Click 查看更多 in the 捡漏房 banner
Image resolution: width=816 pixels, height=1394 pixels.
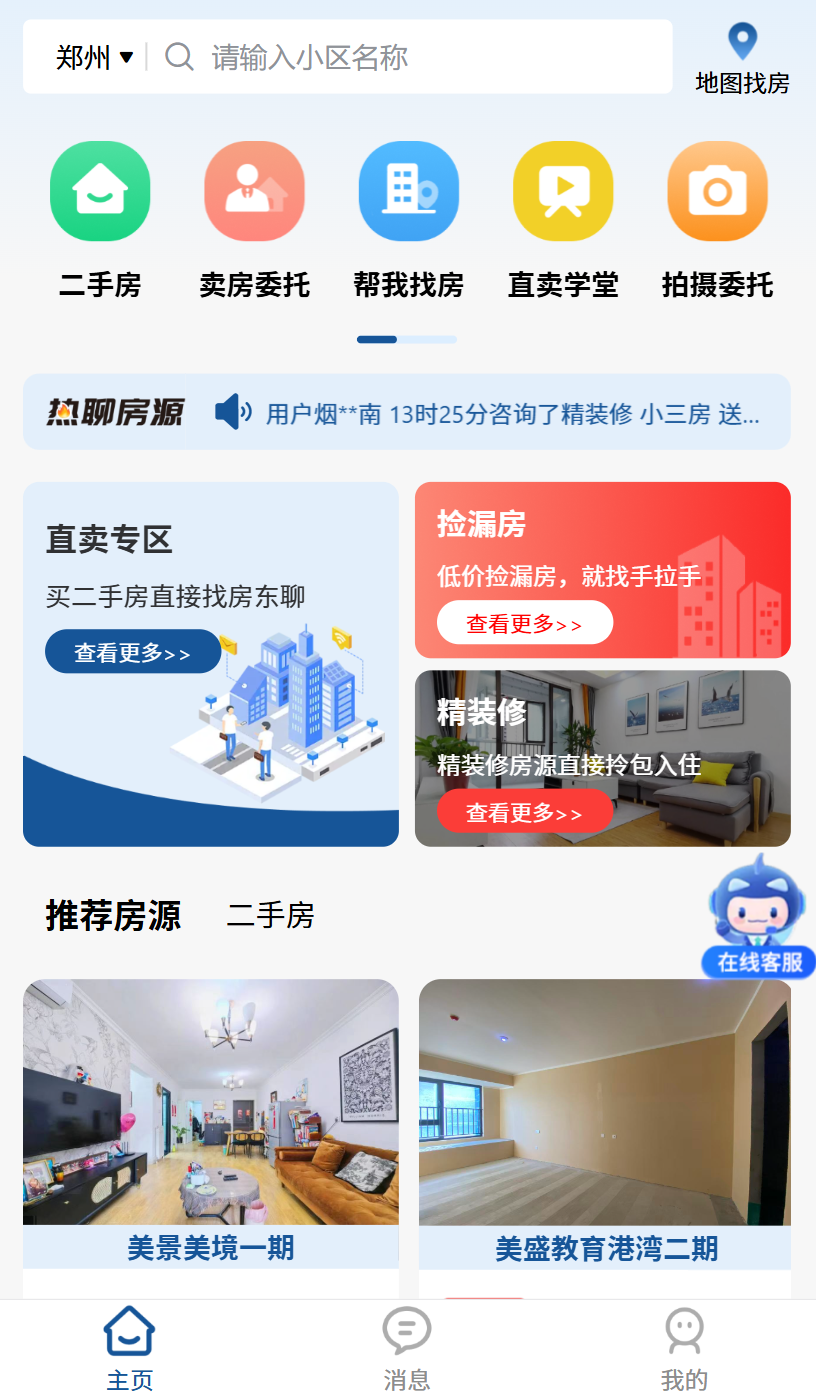(x=525, y=622)
